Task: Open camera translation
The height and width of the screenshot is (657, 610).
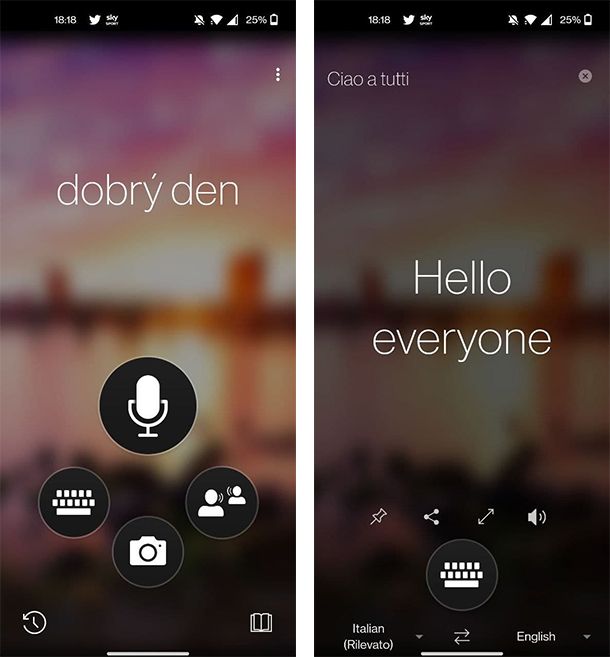Action: click(x=148, y=550)
